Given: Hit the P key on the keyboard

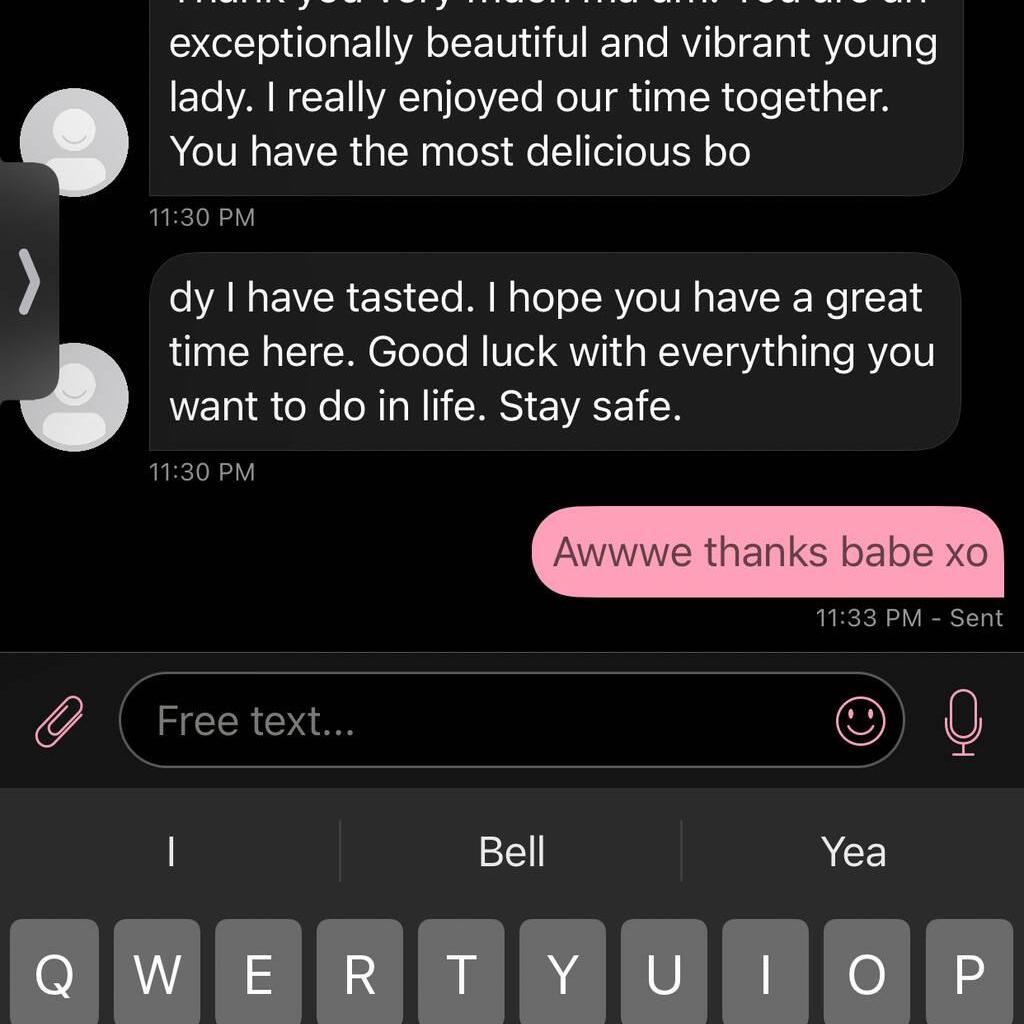Looking at the screenshot, I should (x=968, y=972).
